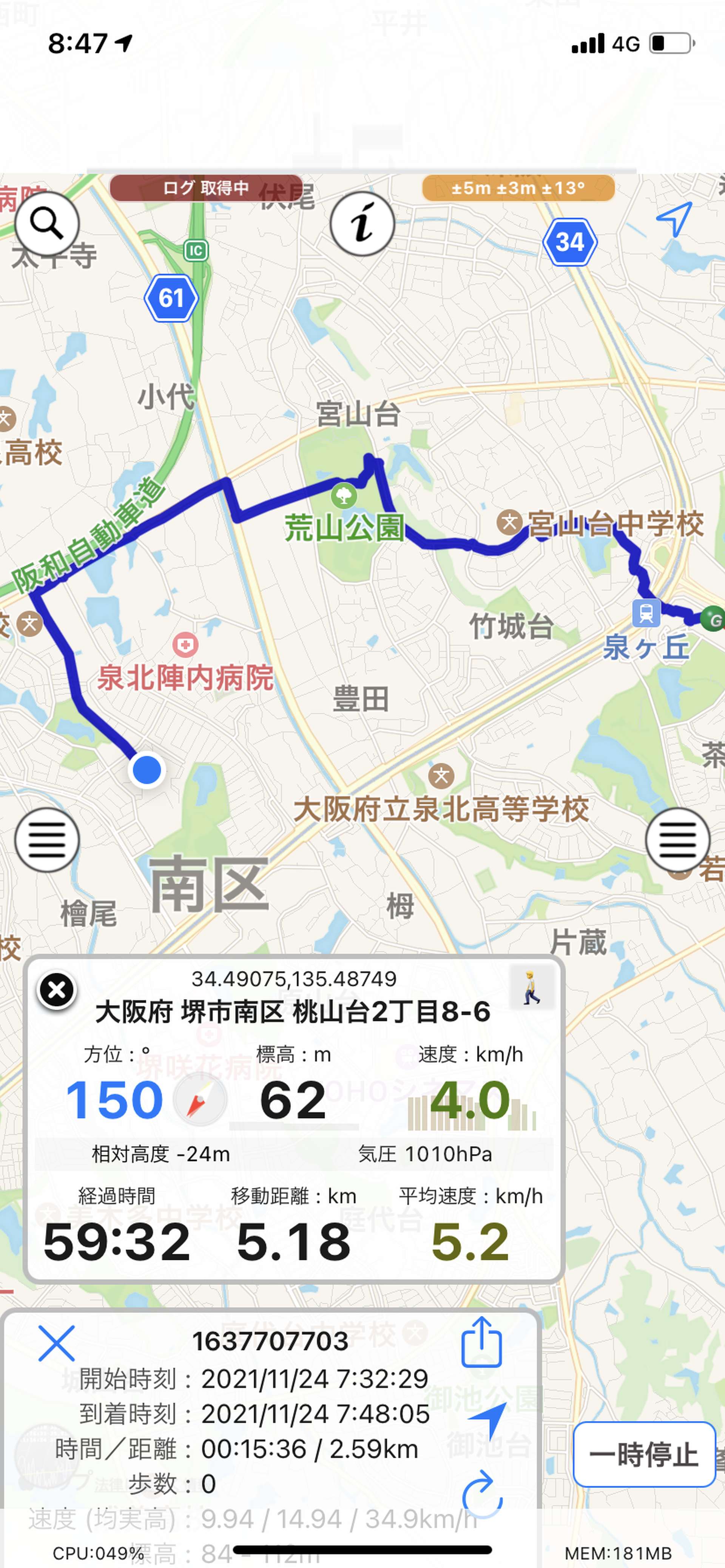Refresh the track log entry
This screenshot has width=725, height=1568.
pos(483,1493)
